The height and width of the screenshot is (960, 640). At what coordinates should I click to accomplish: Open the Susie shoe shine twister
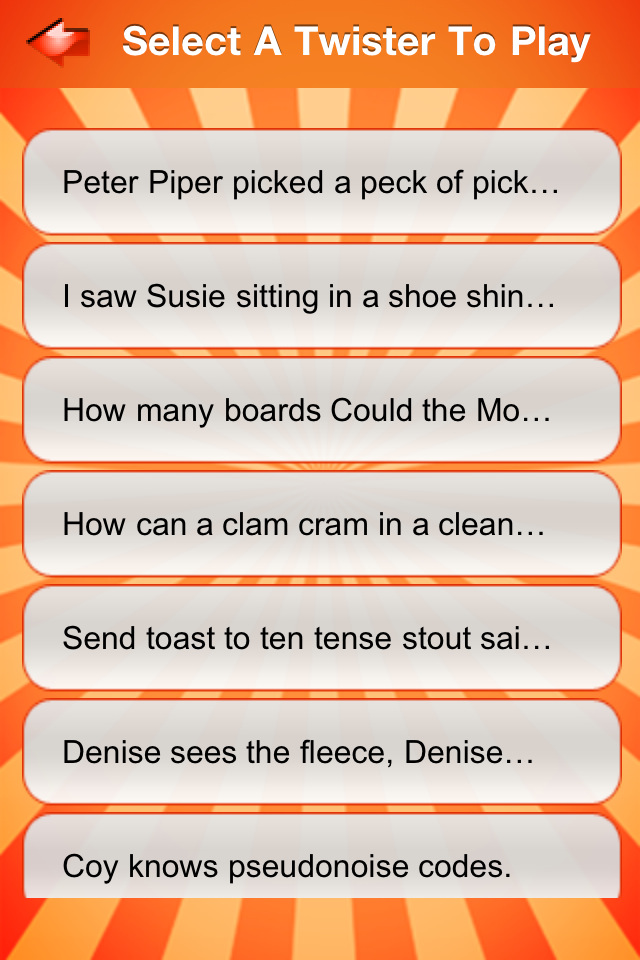[320, 297]
